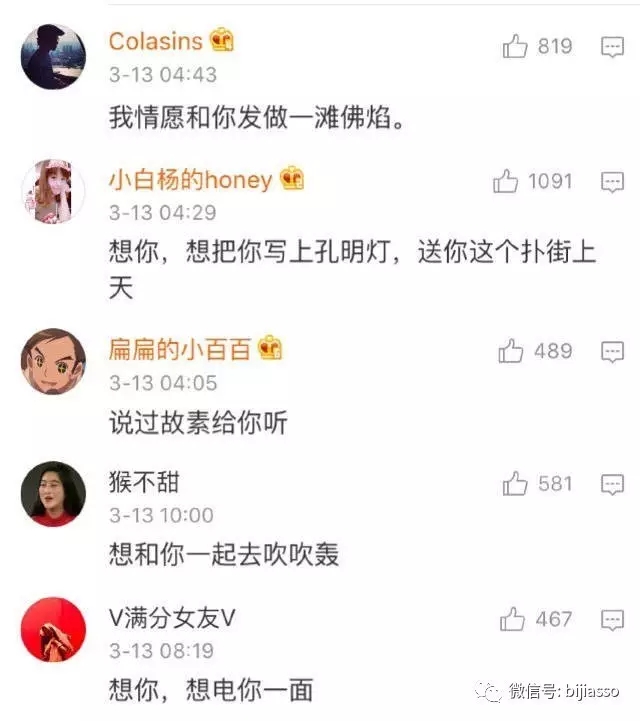
Task: Reply to 猴不甜's comment
Action: tap(612, 484)
